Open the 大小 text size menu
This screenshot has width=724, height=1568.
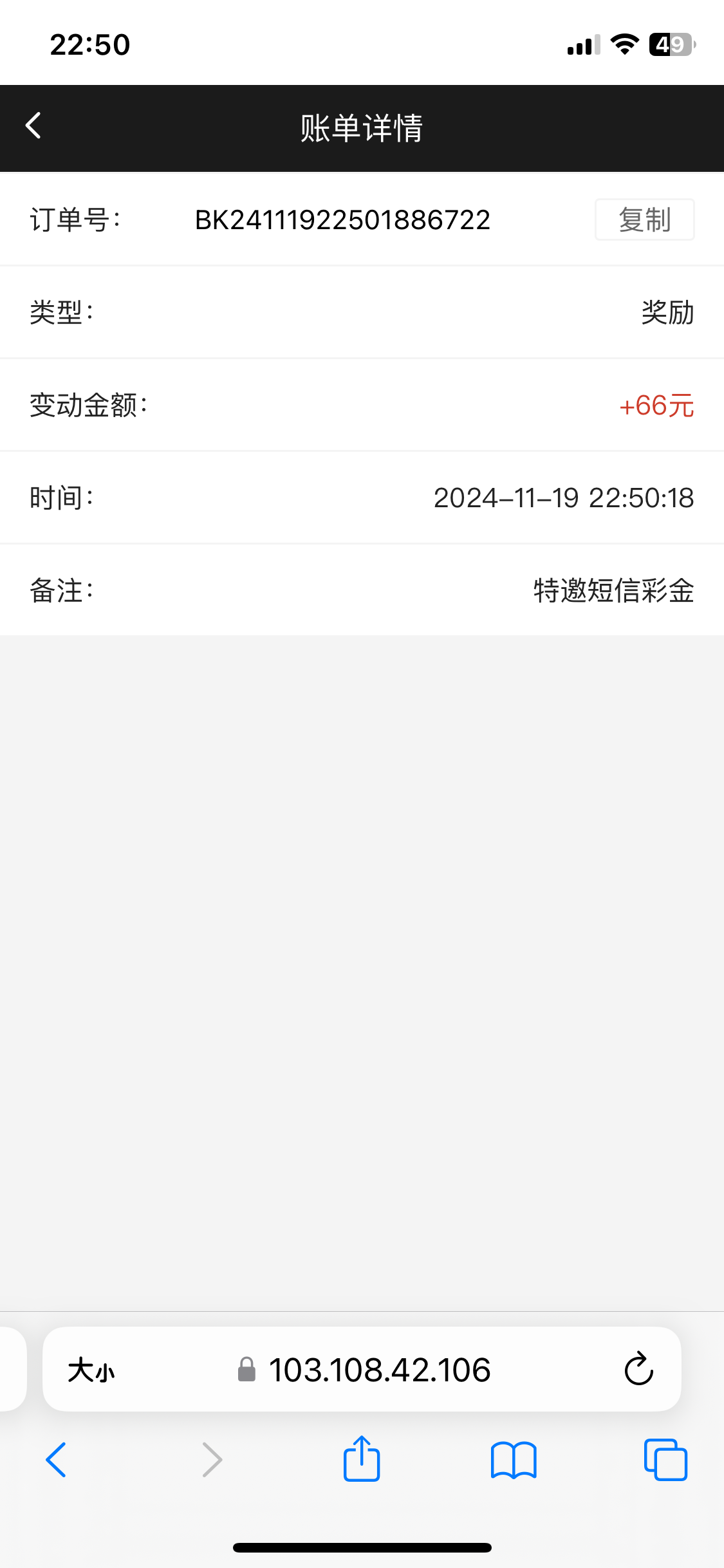point(91,1370)
